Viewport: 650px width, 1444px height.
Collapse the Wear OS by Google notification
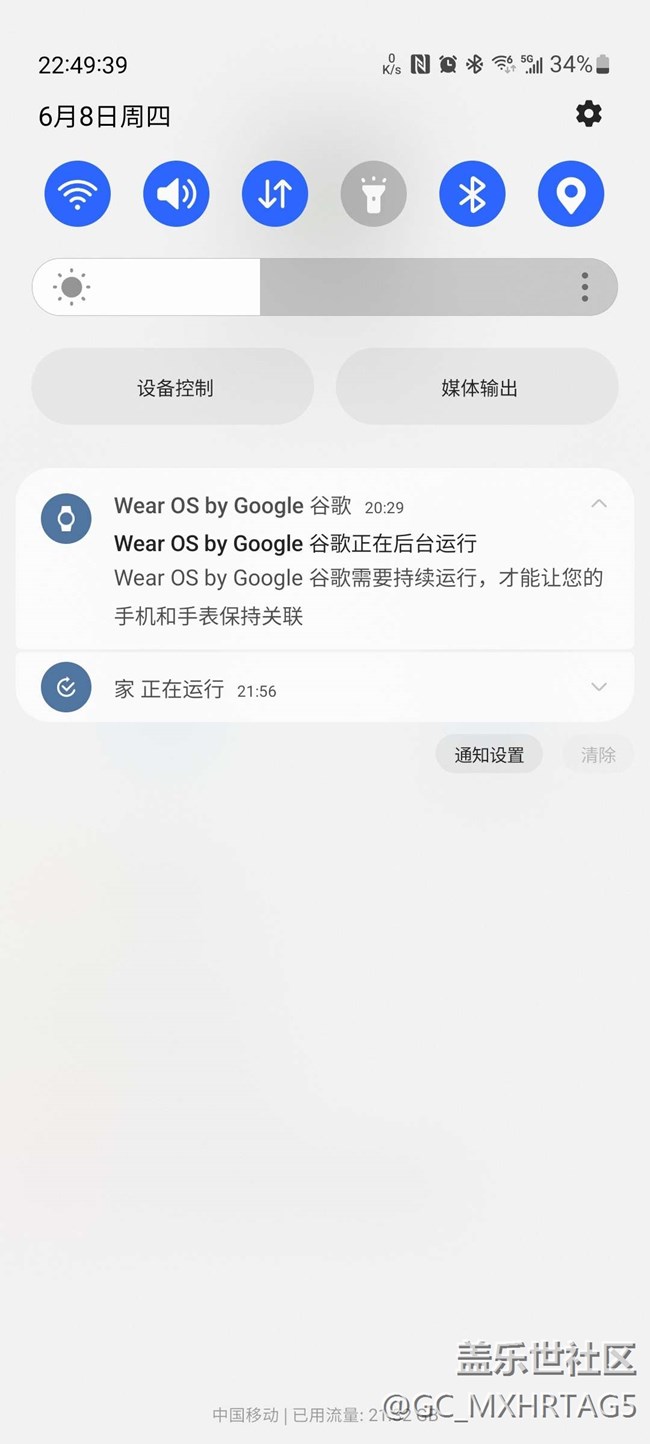tap(599, 504)
